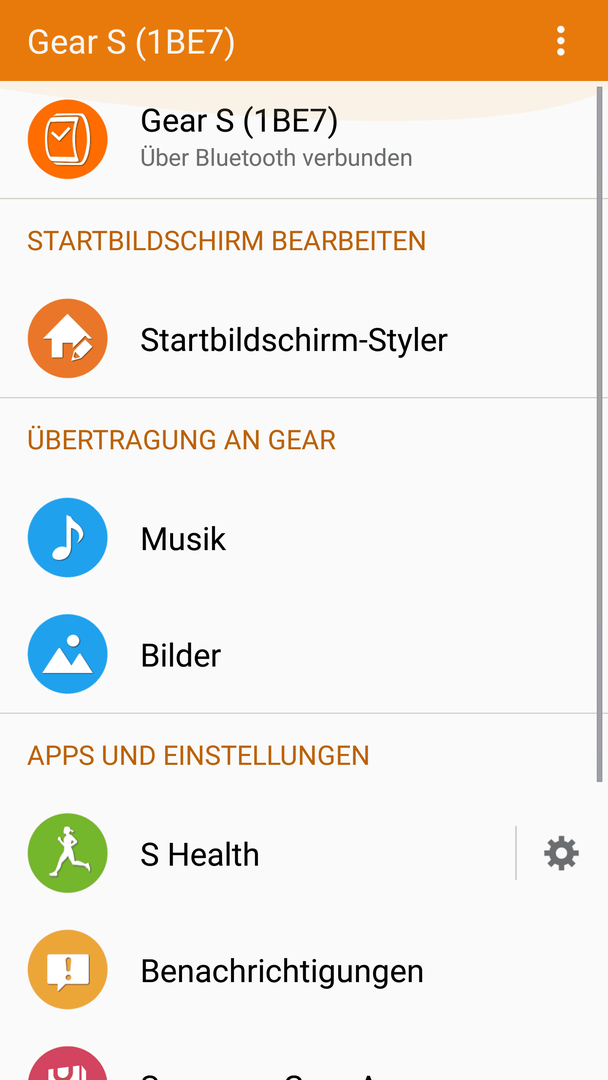Image resolution: width=608 pixels, height=1080 pixels.
Task: Open the three-dot overflow menu
Action: point(560,41)
